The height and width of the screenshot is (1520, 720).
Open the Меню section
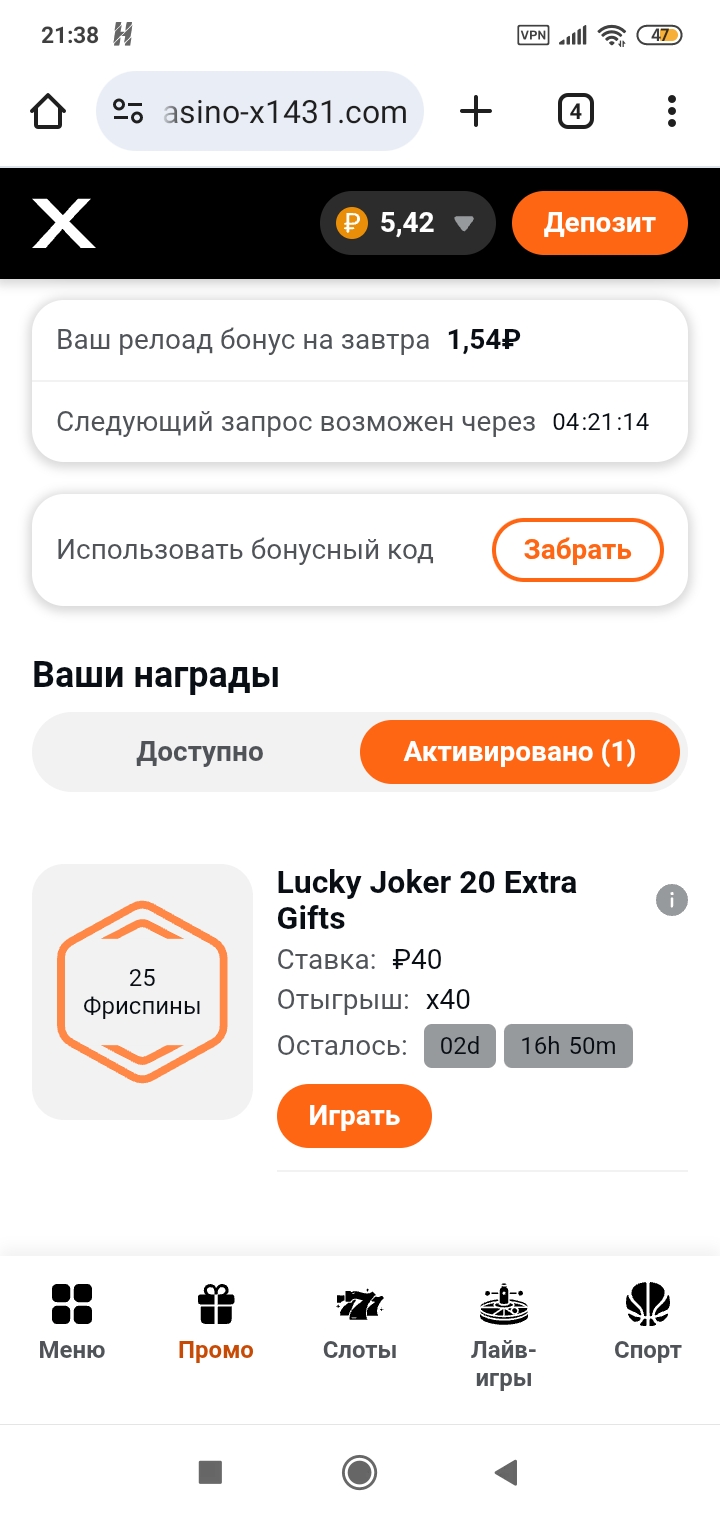click(72, 1322)
